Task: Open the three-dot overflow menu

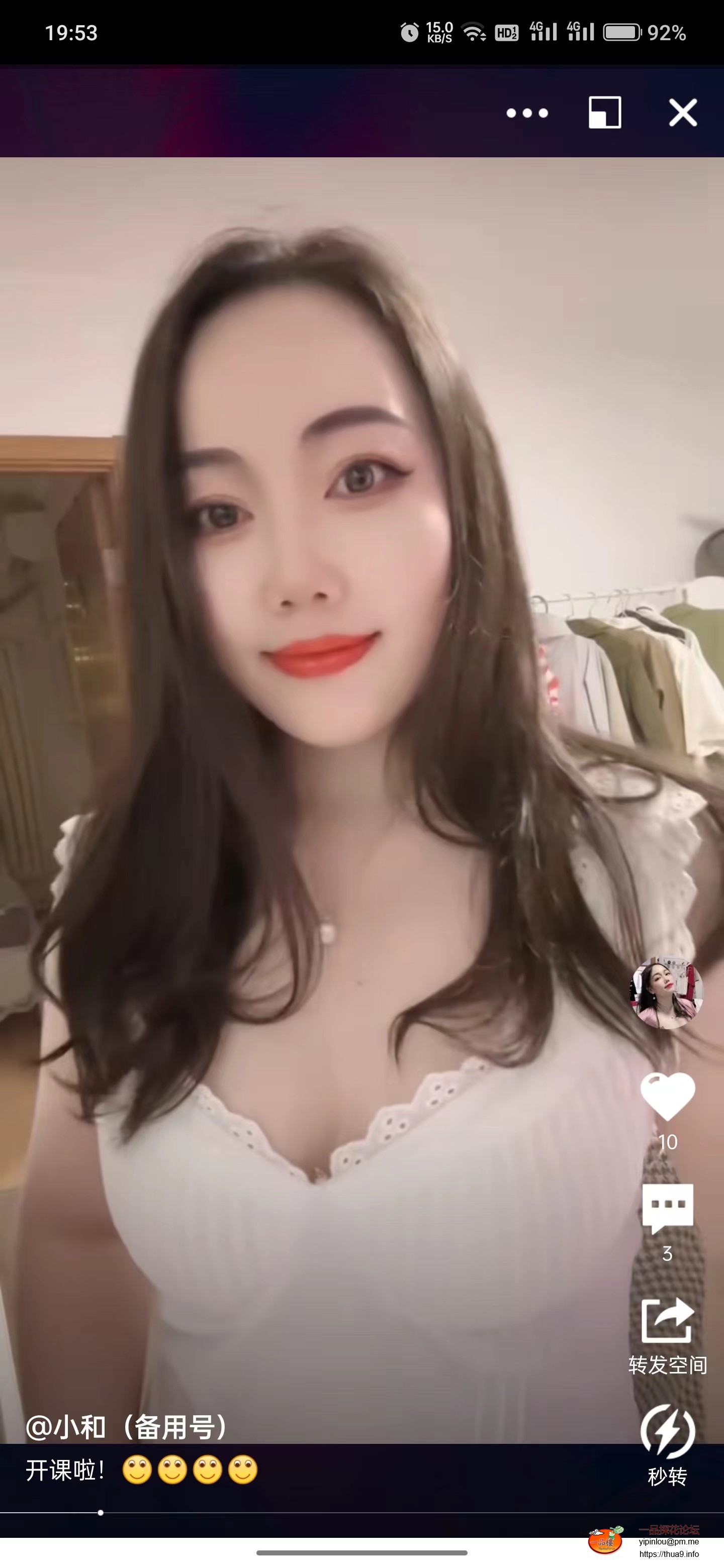Action: pos(527,113)
